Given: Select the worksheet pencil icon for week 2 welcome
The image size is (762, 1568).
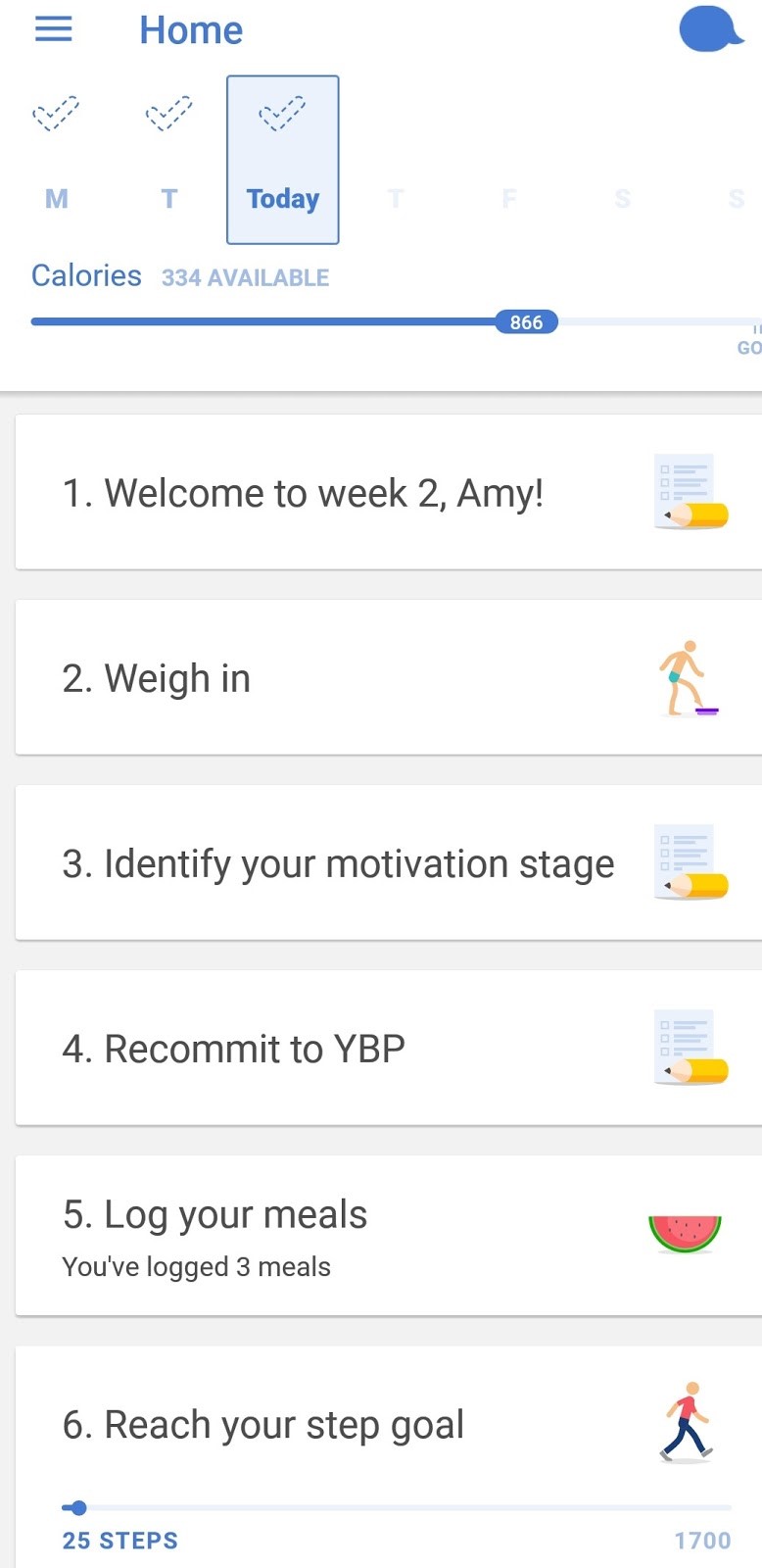Looking at the screenshot, I should [691, 493].
